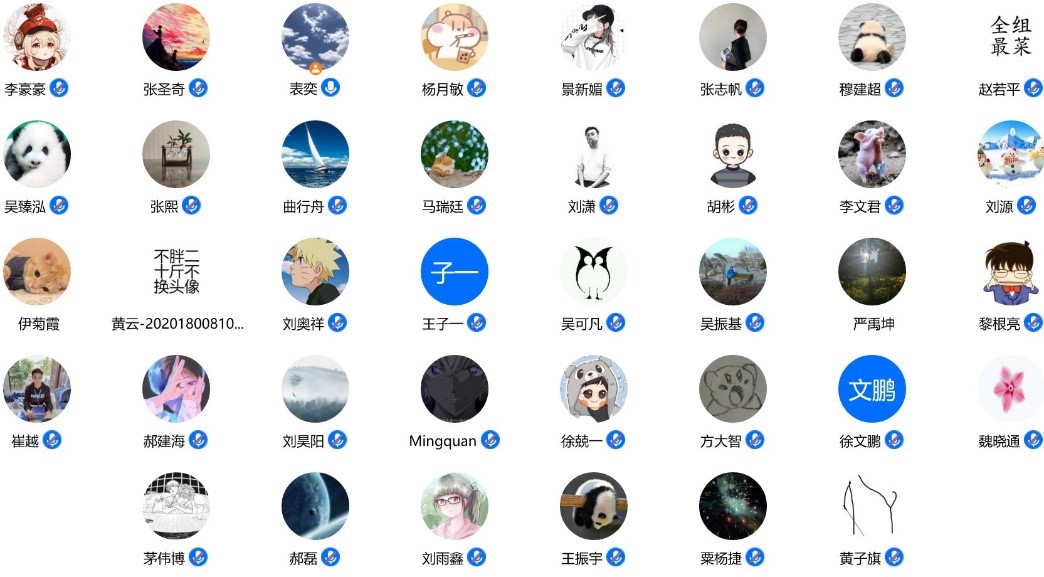Select 赵若平's avatar tile
The image size is (1044, 577).
pos(1010,37)
